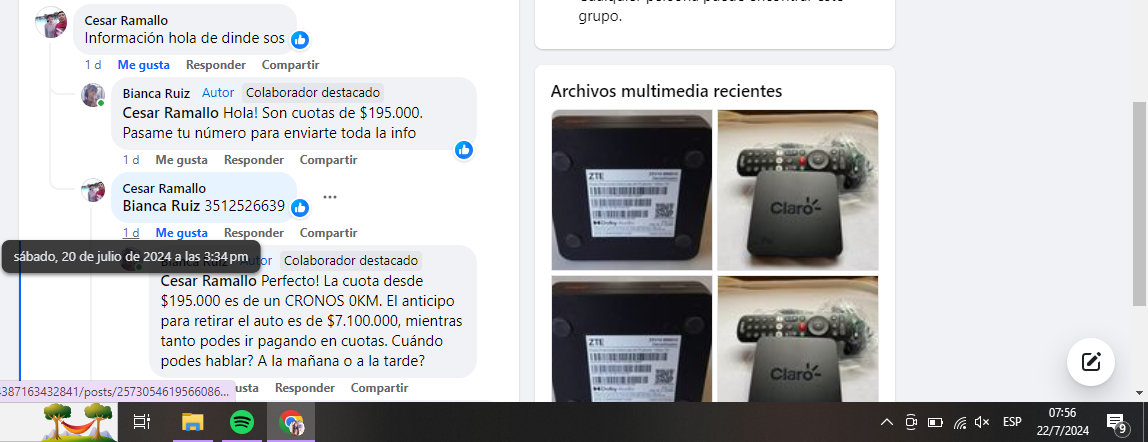Open the first ZTE box label photo
The width and height of the screenshot is (1148, 442).
(631, 189)
